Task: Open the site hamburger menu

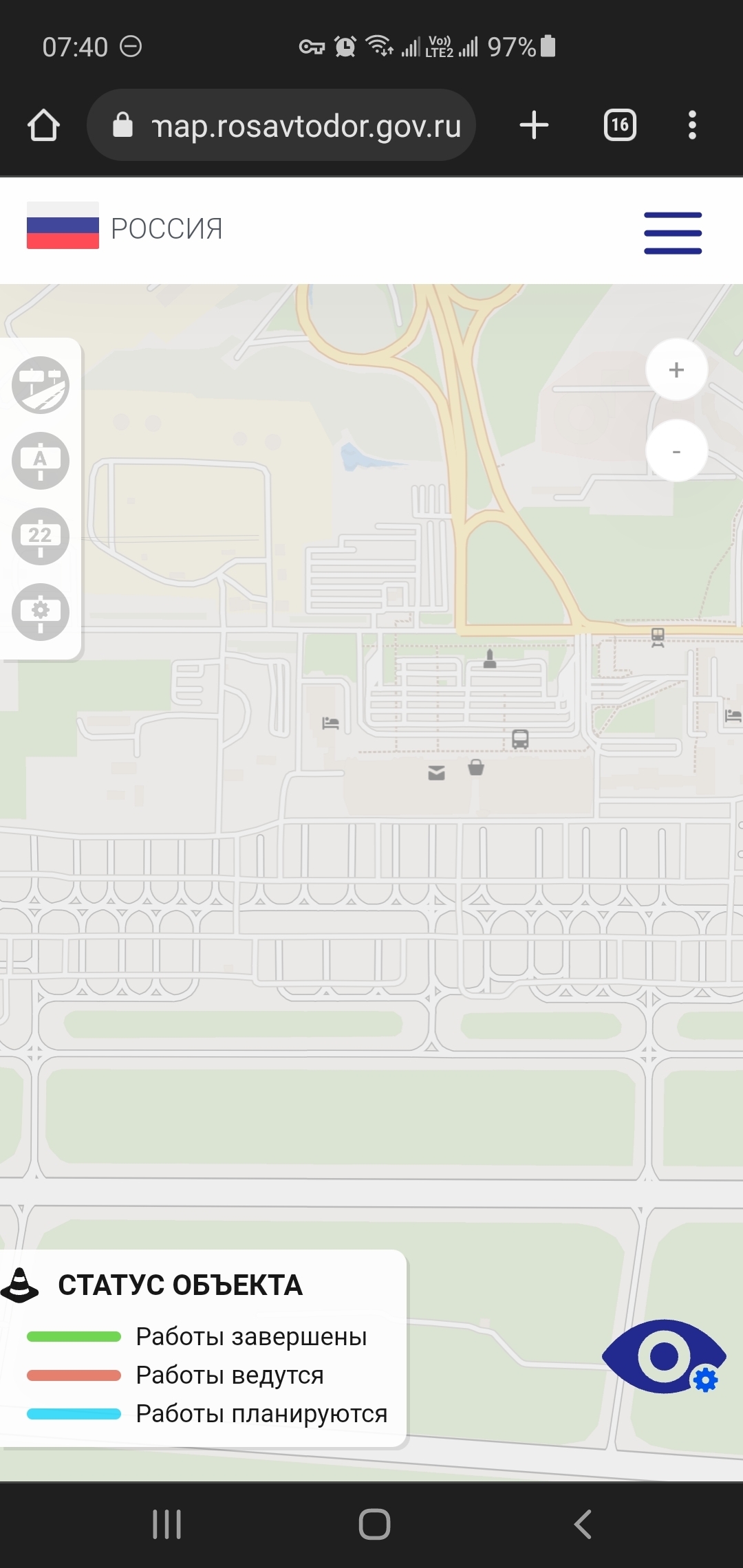Action: click(672, 232)
